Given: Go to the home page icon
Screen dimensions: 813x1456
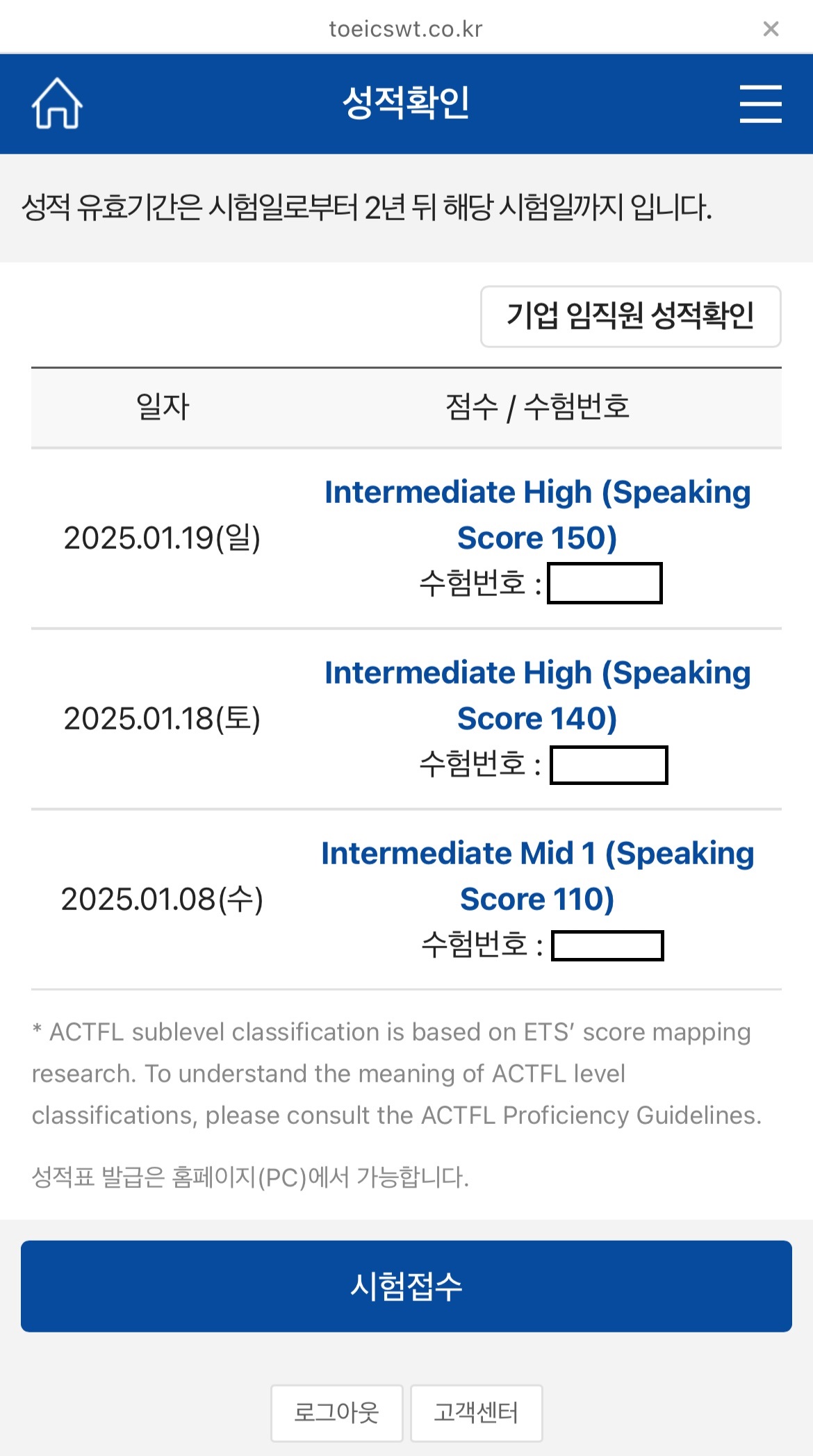Looking at the screenshot, I should pyautogui.click(x=57, y=103).
